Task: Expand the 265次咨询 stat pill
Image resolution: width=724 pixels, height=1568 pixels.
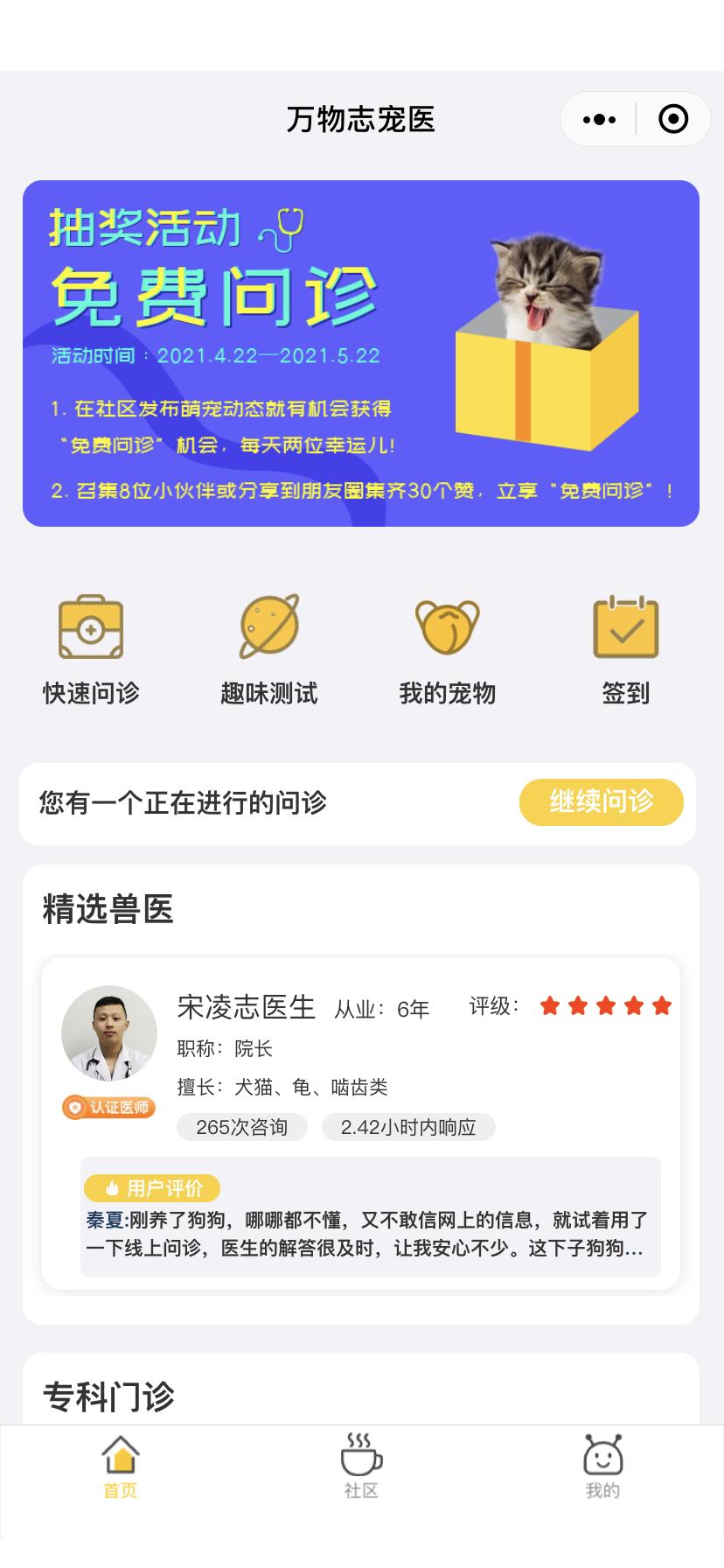Action: click(x=242, y=1127)
